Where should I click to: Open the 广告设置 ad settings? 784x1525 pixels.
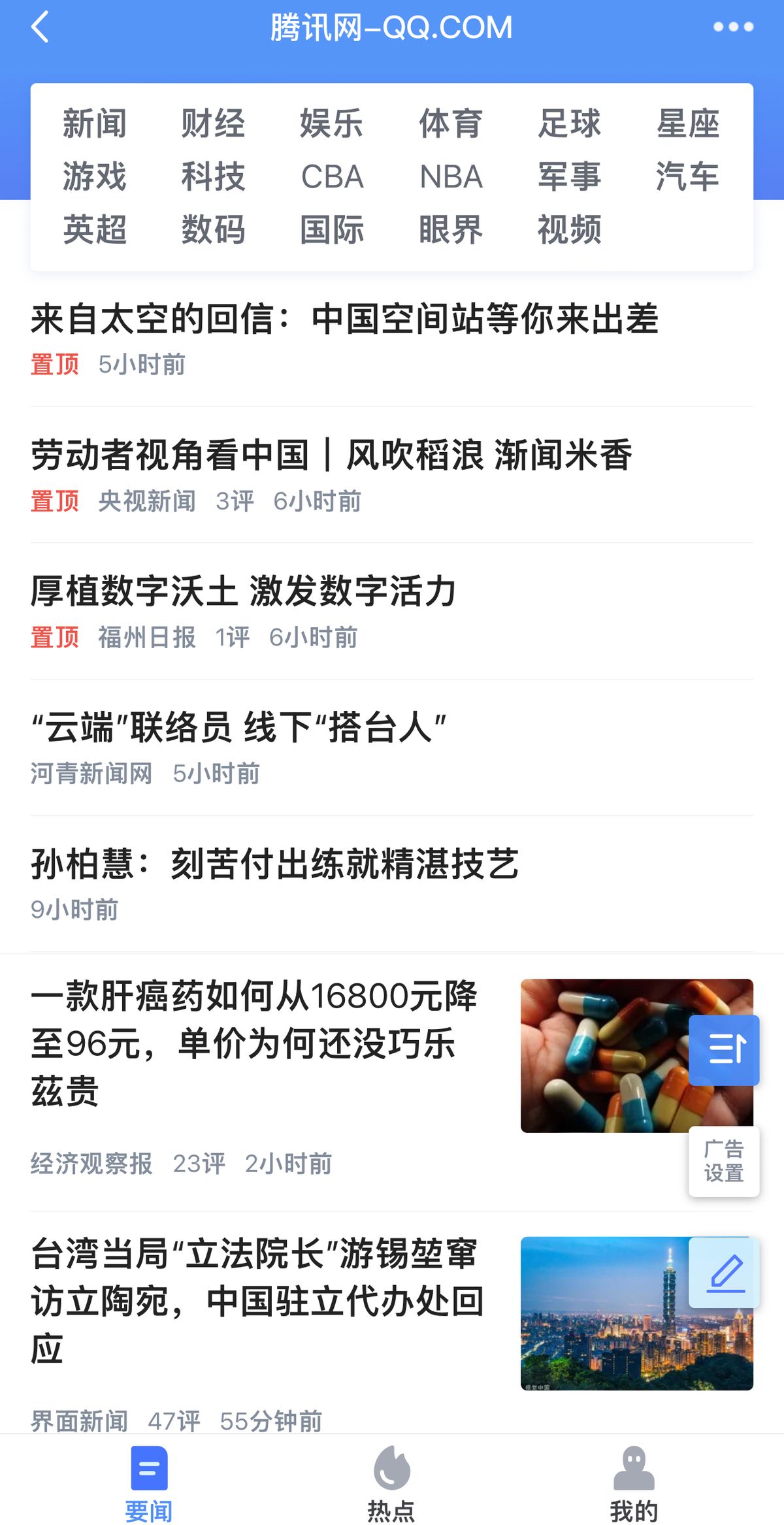point(723,1163)
